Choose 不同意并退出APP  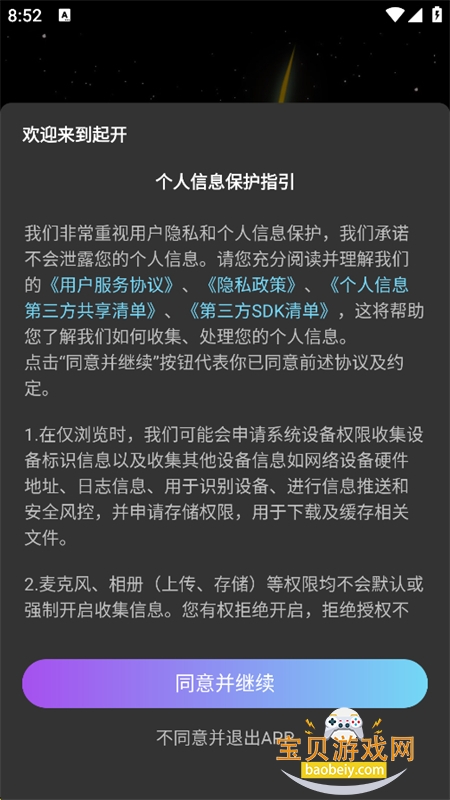pyautogui.click(x=224, y=737)
